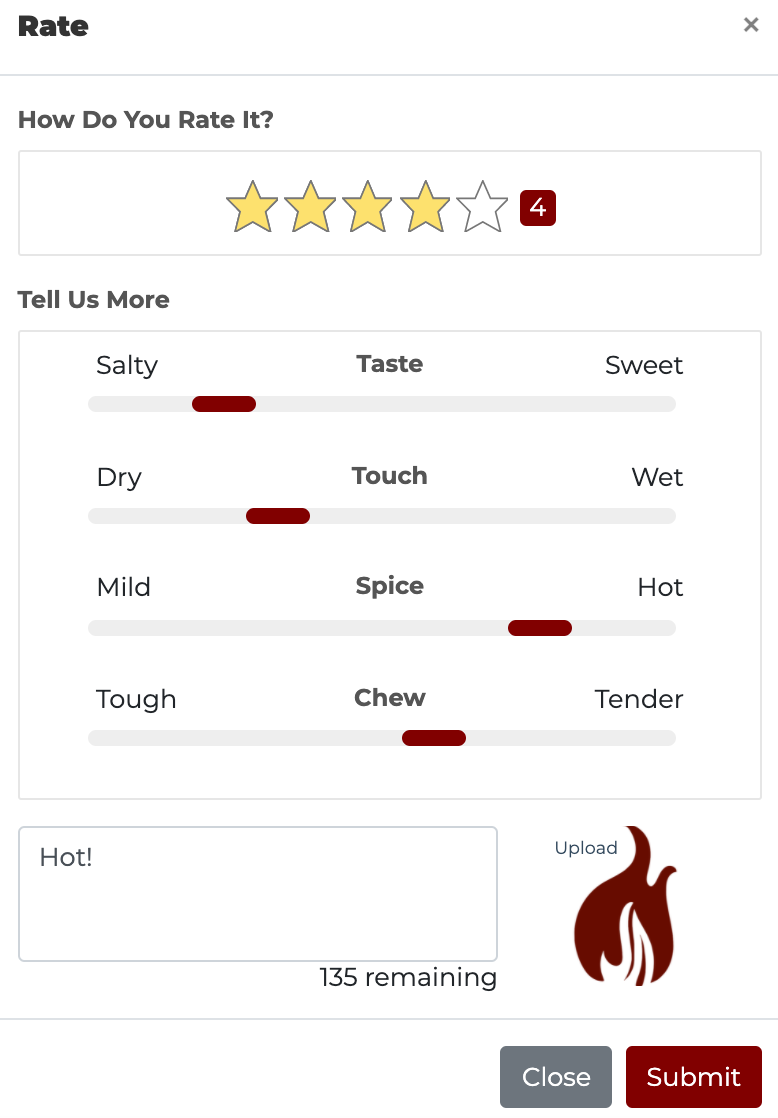The width and height of the screenshot is (778, 1118).
Task: Click the fourth rating star
Action: (x=426, y=207)
